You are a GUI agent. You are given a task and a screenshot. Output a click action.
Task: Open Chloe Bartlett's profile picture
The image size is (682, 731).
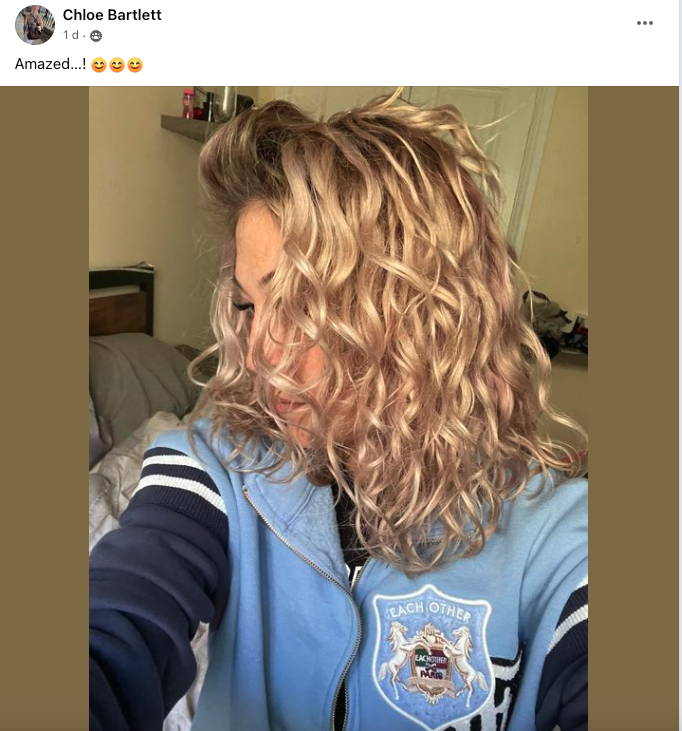35,25
